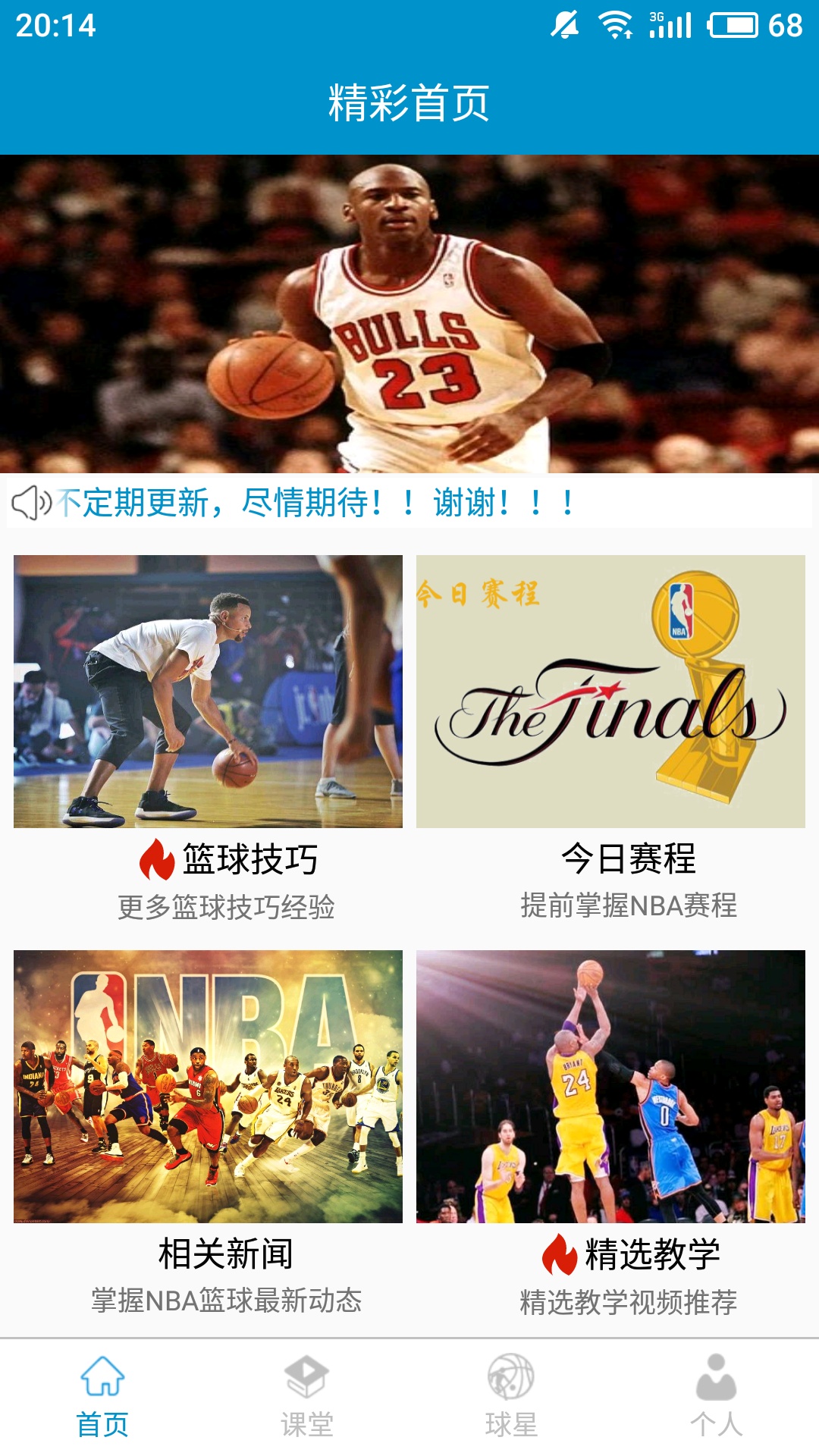Viewport: 819px width, 1456px height.
Task: Check the battery level indicator
Action: (732, 24)
